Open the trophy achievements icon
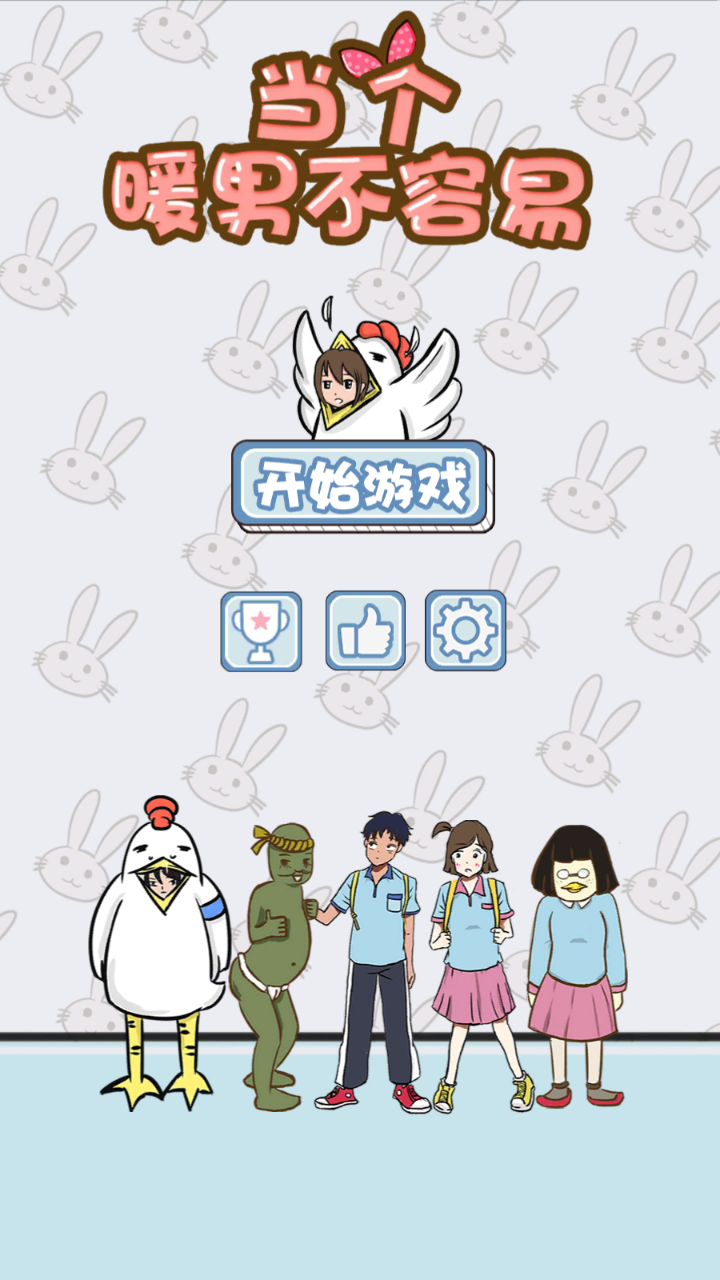The height and width of the screenshot is (1280, 720). click(261, 631)
